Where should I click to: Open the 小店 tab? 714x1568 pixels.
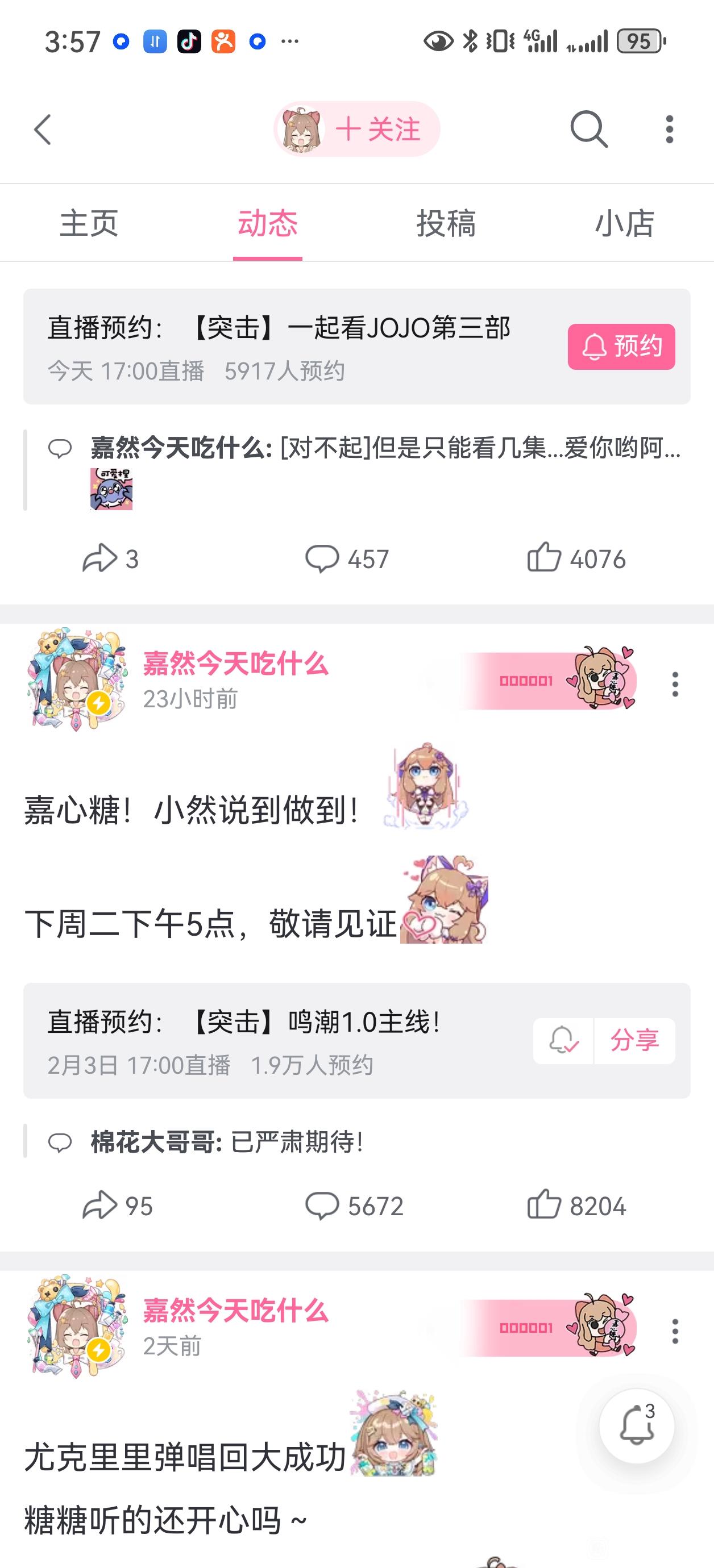point(624,223)
